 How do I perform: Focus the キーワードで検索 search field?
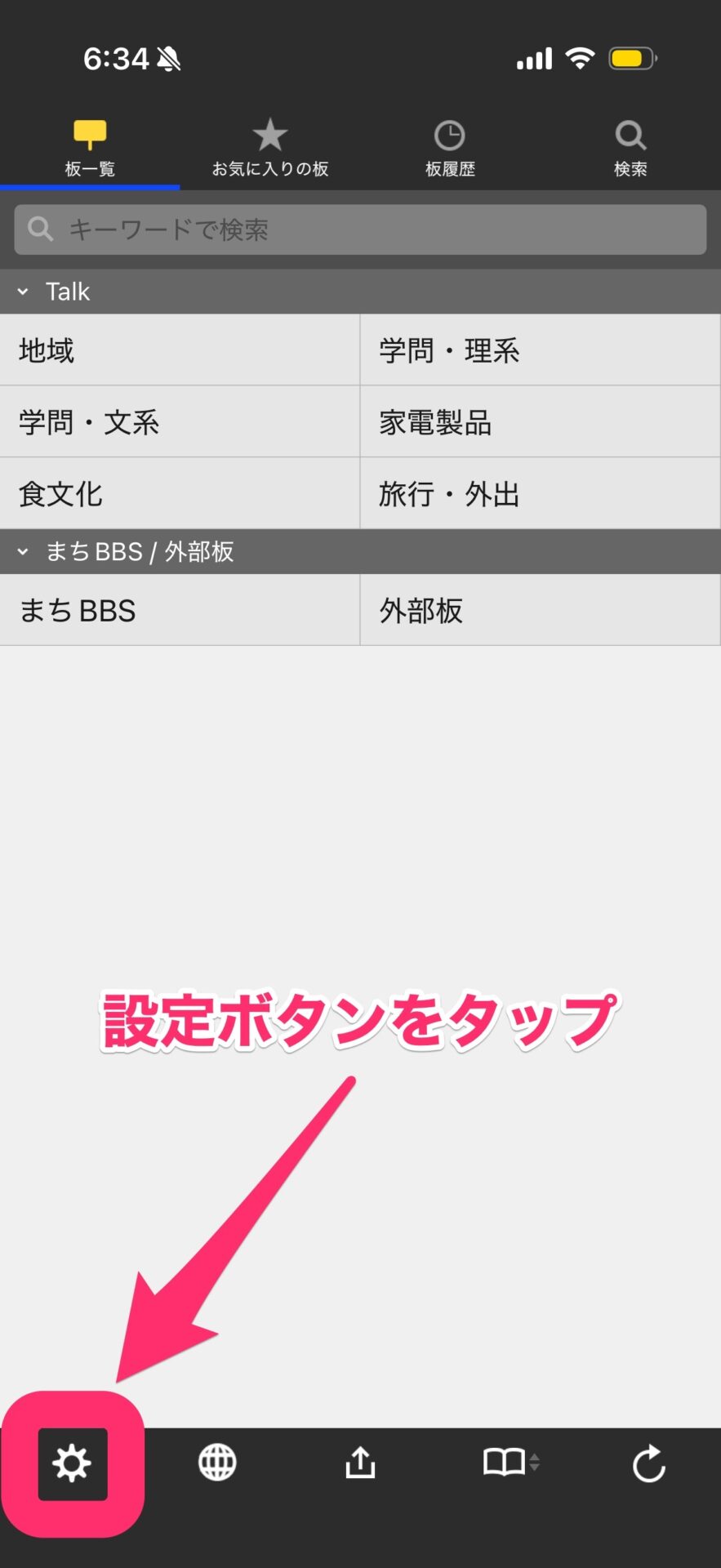pos(360,229)
